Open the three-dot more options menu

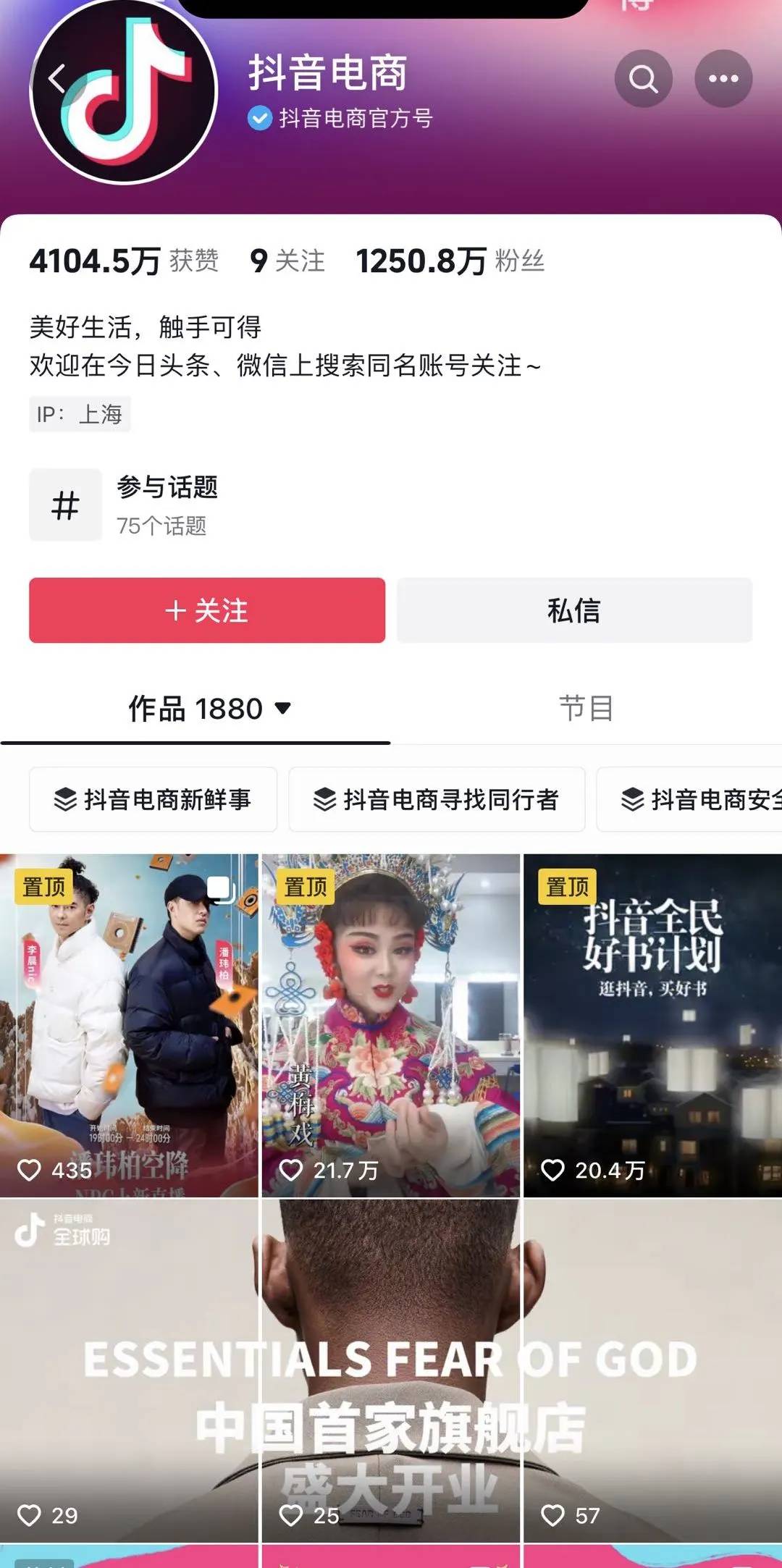click(723, 78)
